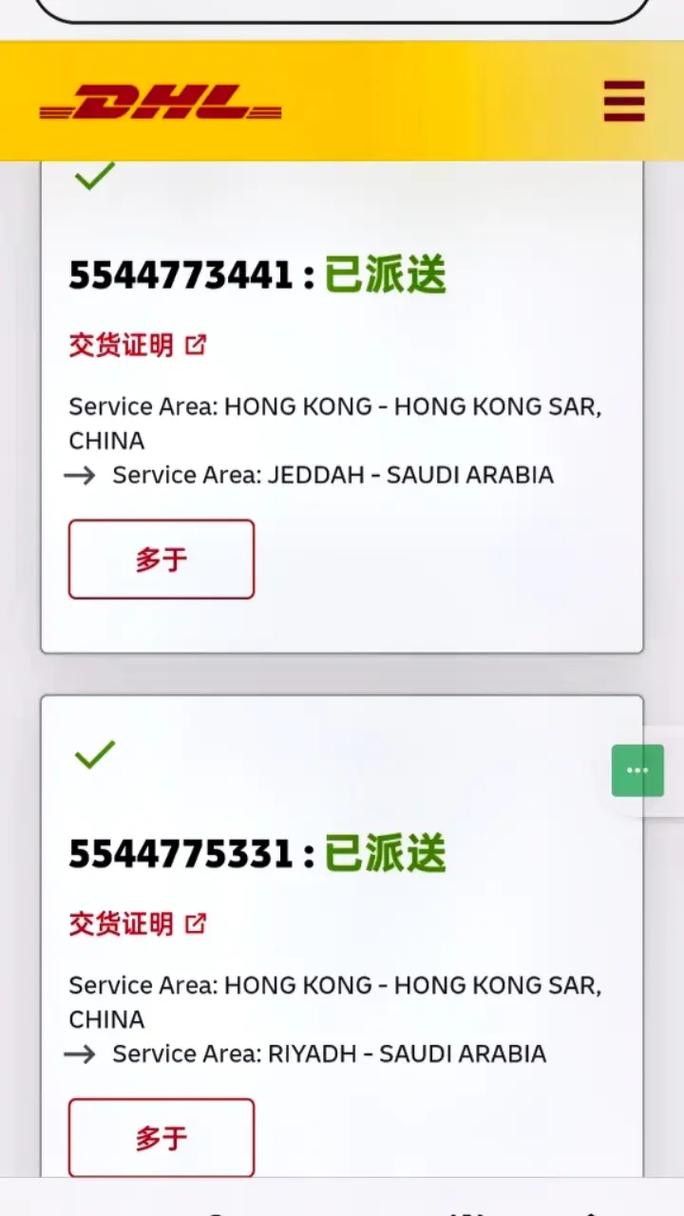Open 交货证明 link for shipment 5544773441

tap(137, 345)
